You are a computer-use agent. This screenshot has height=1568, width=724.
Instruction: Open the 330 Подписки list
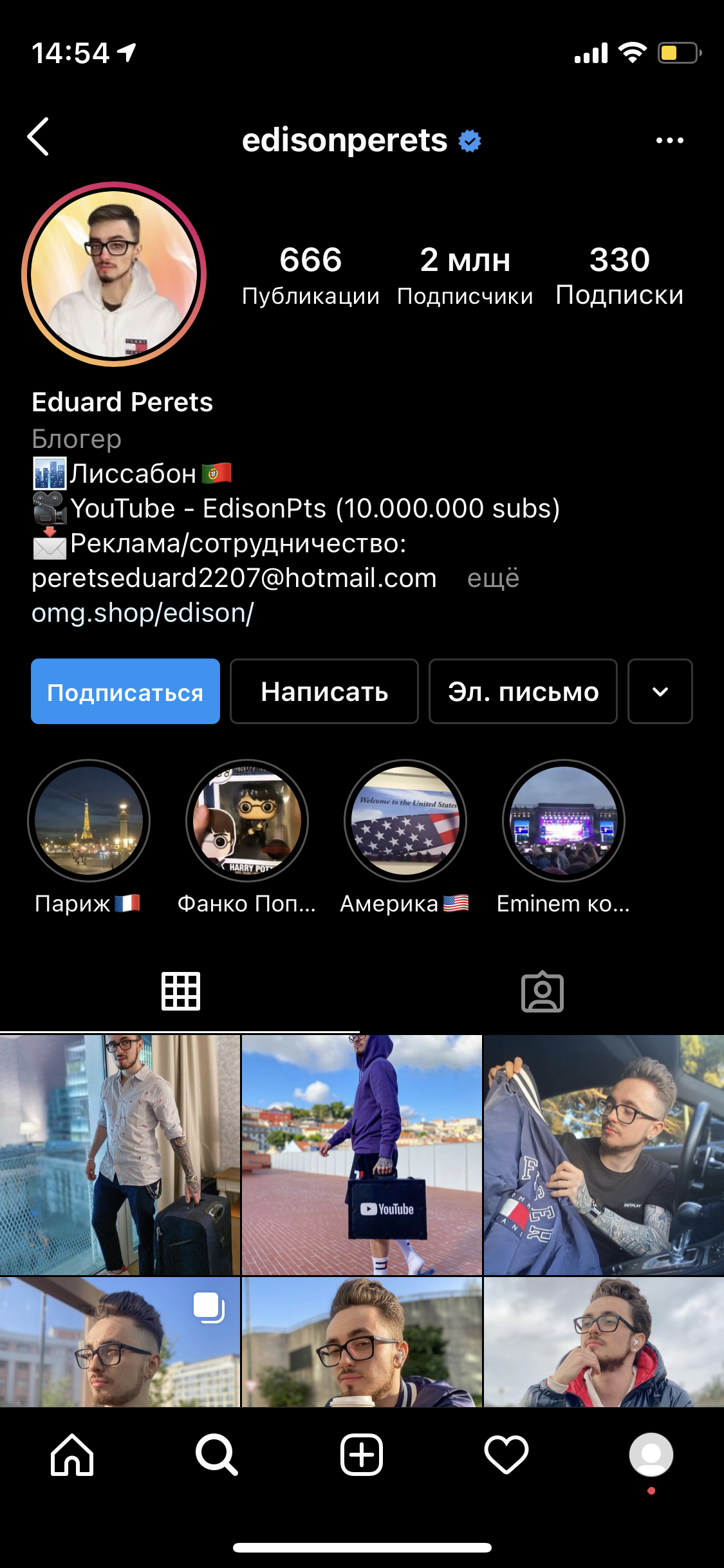point(619,275)
